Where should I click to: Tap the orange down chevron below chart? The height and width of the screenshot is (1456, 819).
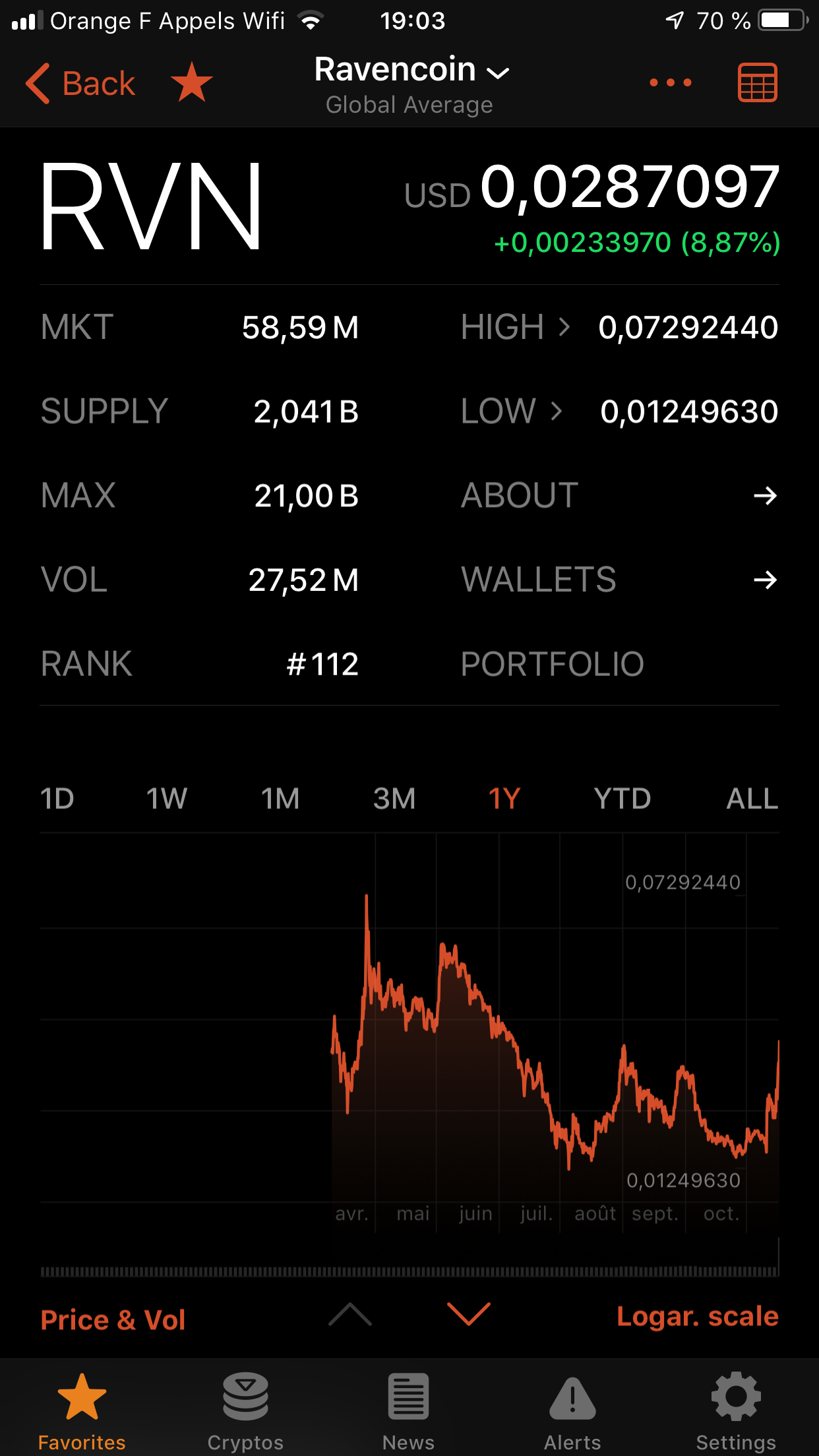[468, 1314]
